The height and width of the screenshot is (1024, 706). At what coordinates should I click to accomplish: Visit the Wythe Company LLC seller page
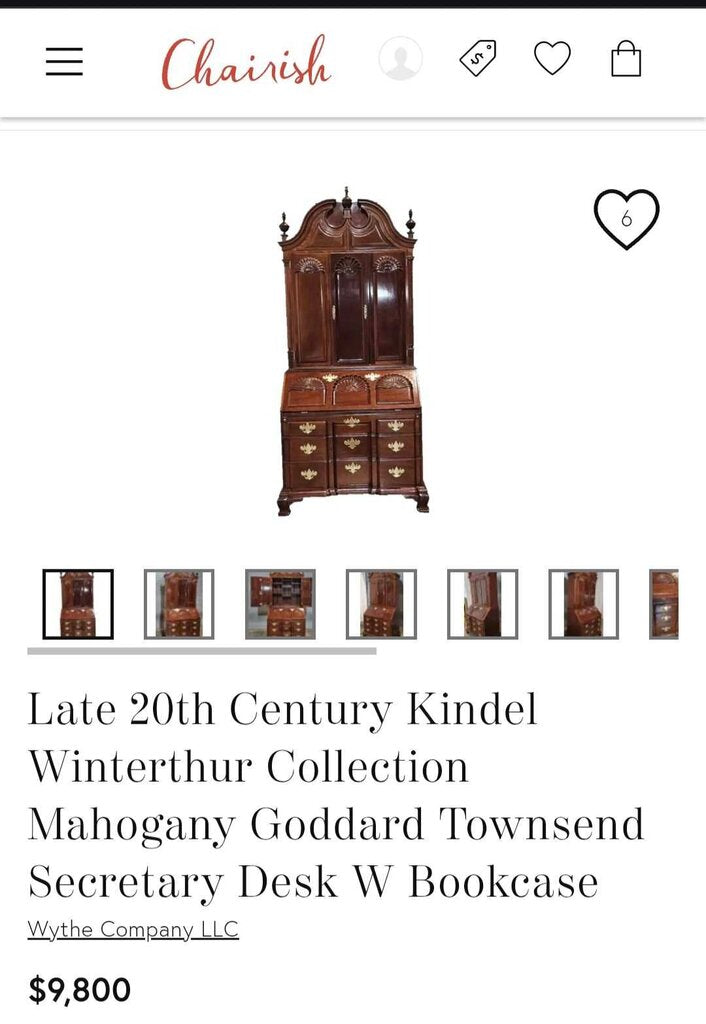point(133,929)
